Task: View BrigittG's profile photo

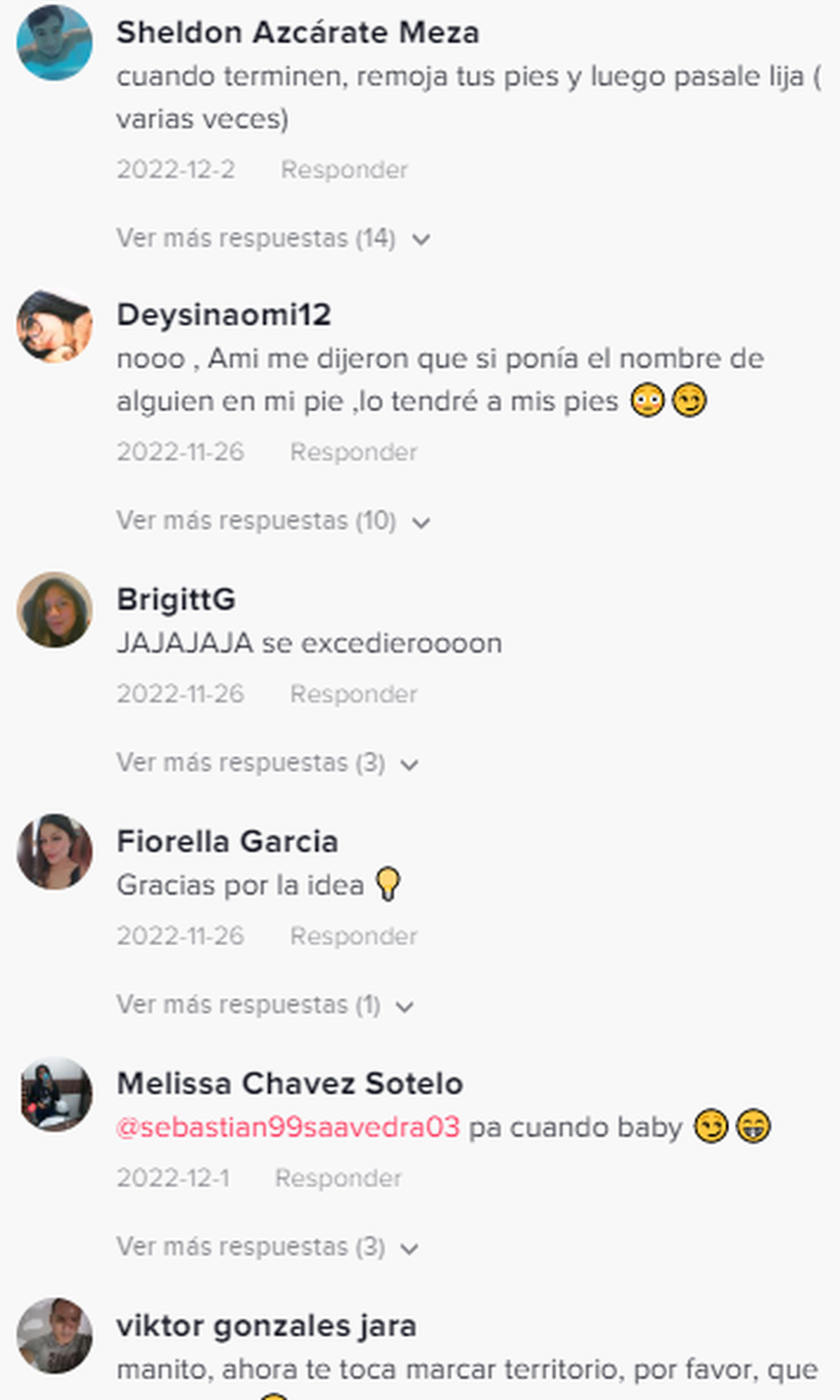Action: pyautogui.click(x=55, y=610)
